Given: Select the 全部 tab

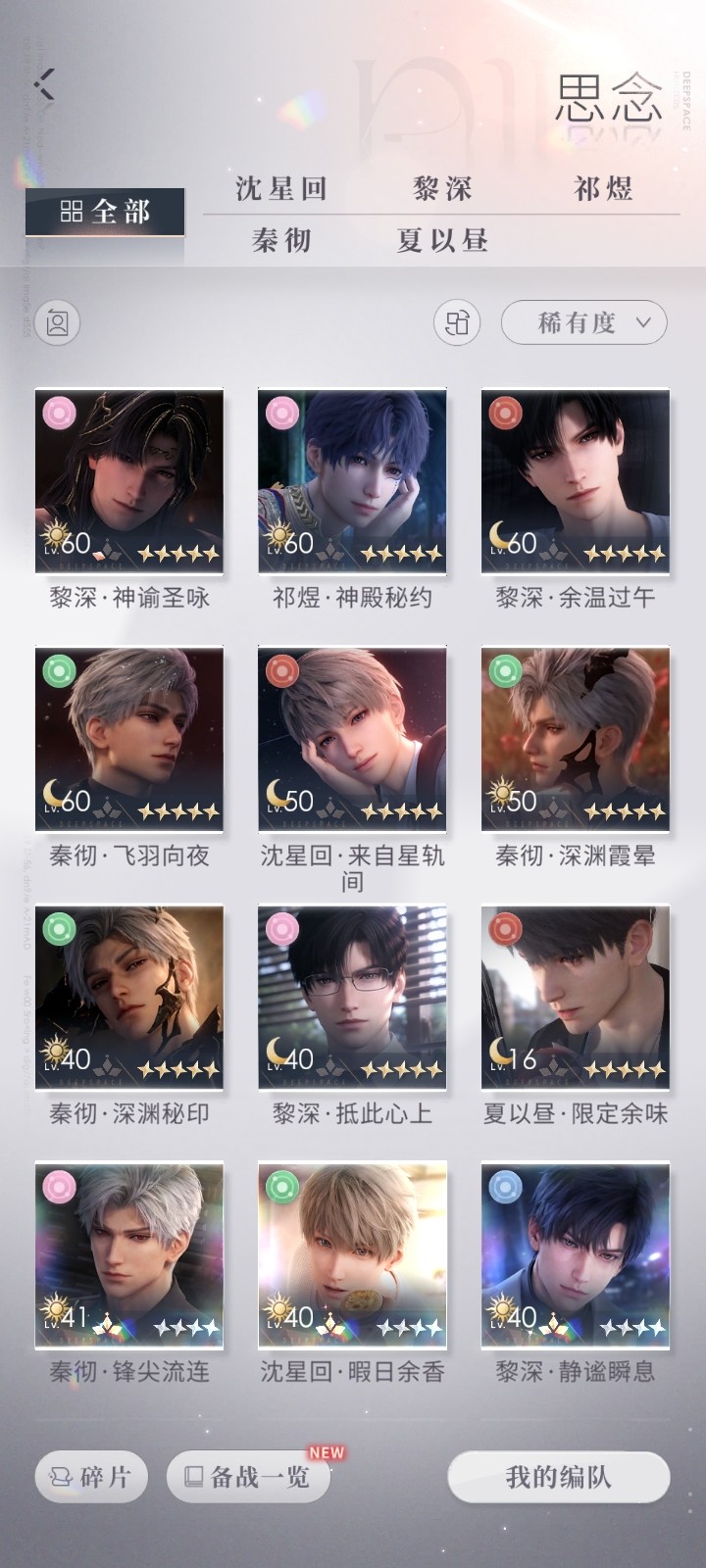Looking at the screenshot, I should pyautogui.click(x=105, y=212).
